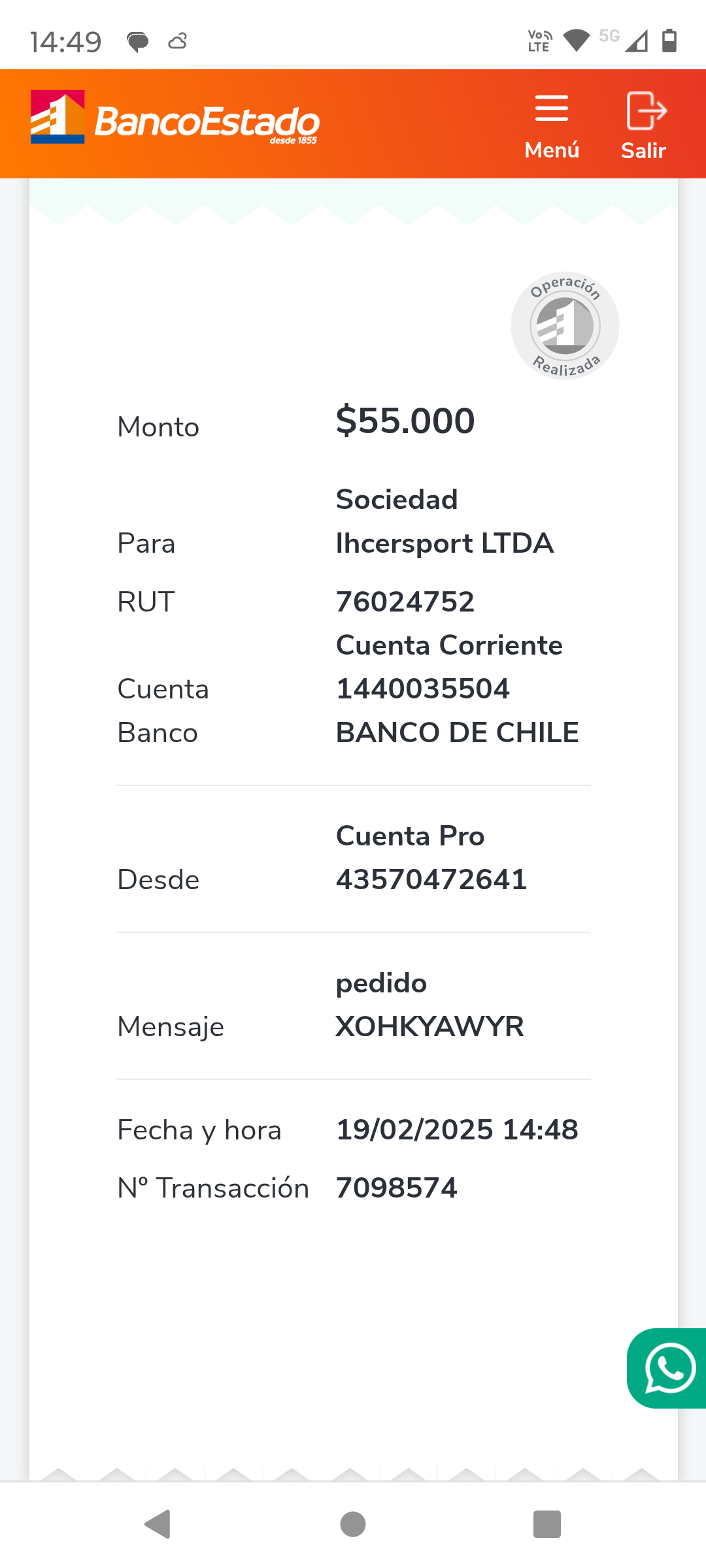Open the WhatsApp floating support button

click(668, 1368)
